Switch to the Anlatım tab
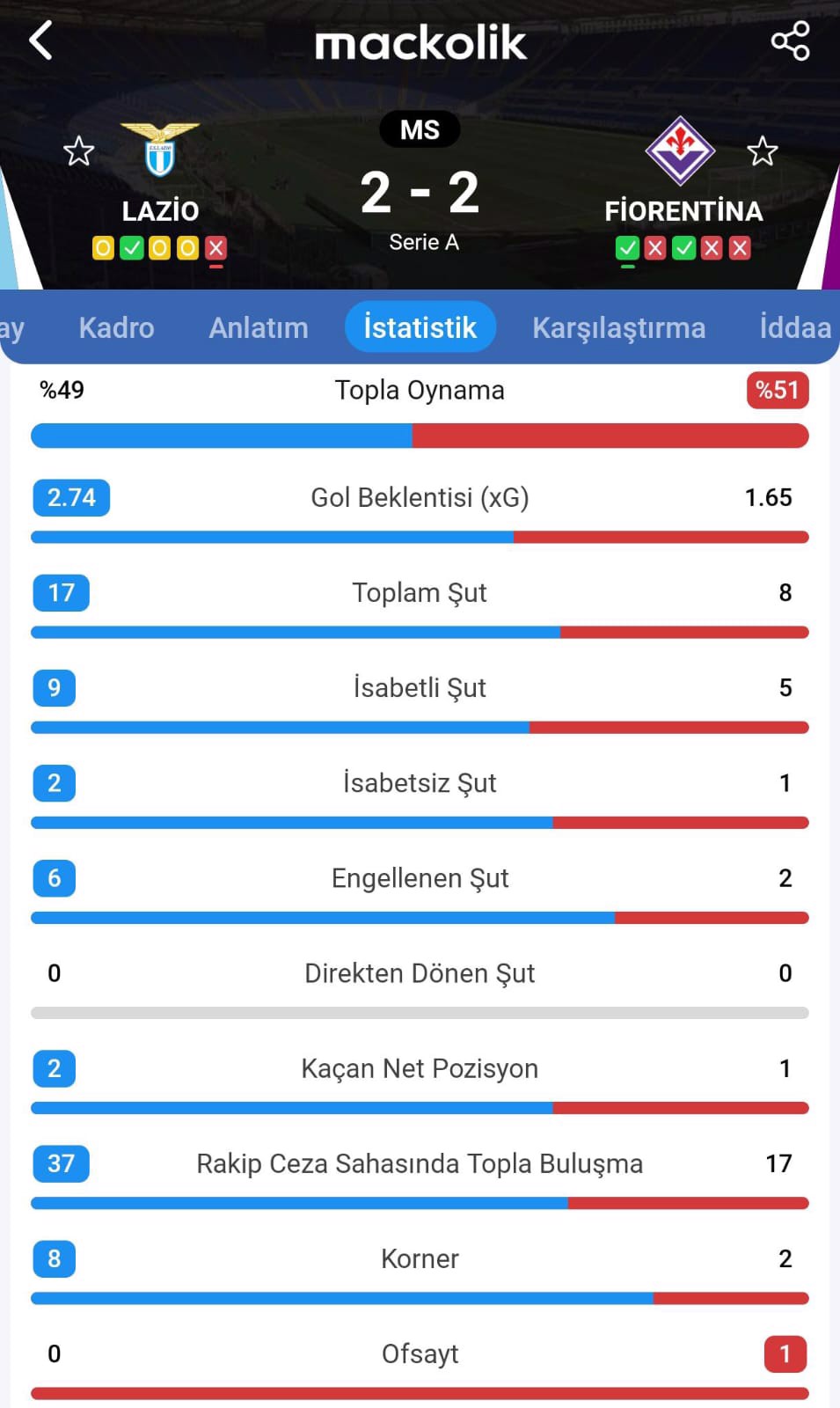 pos(259,327)
